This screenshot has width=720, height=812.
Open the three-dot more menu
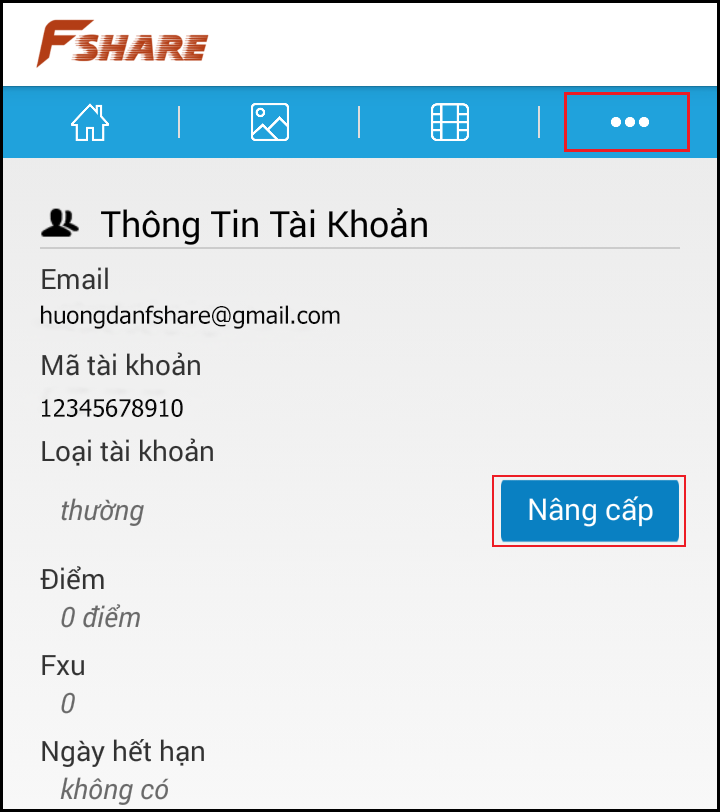click(629, 122)
